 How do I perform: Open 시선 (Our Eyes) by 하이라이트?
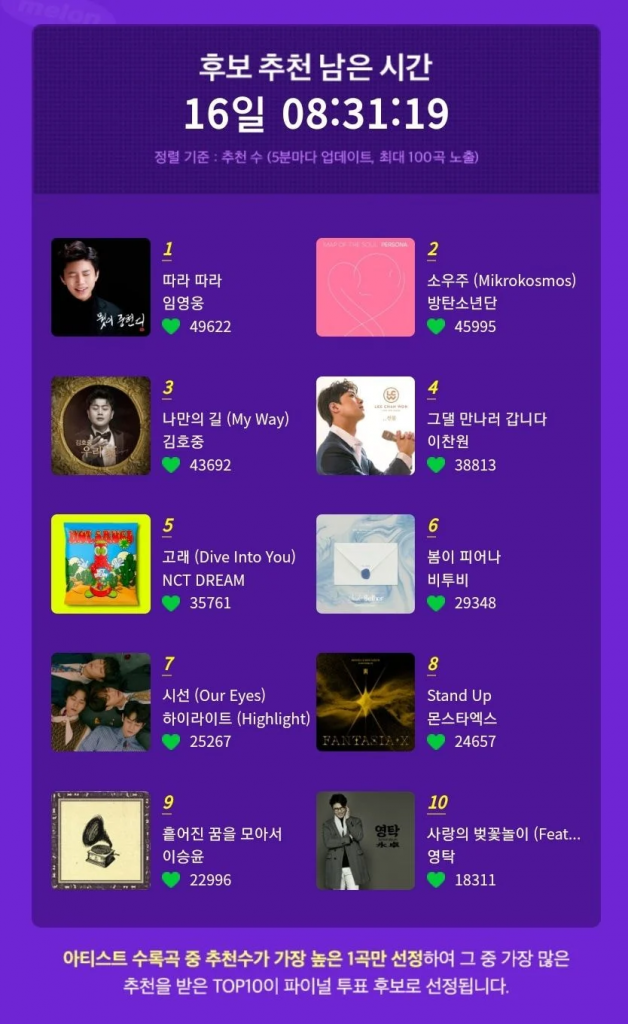214,696
